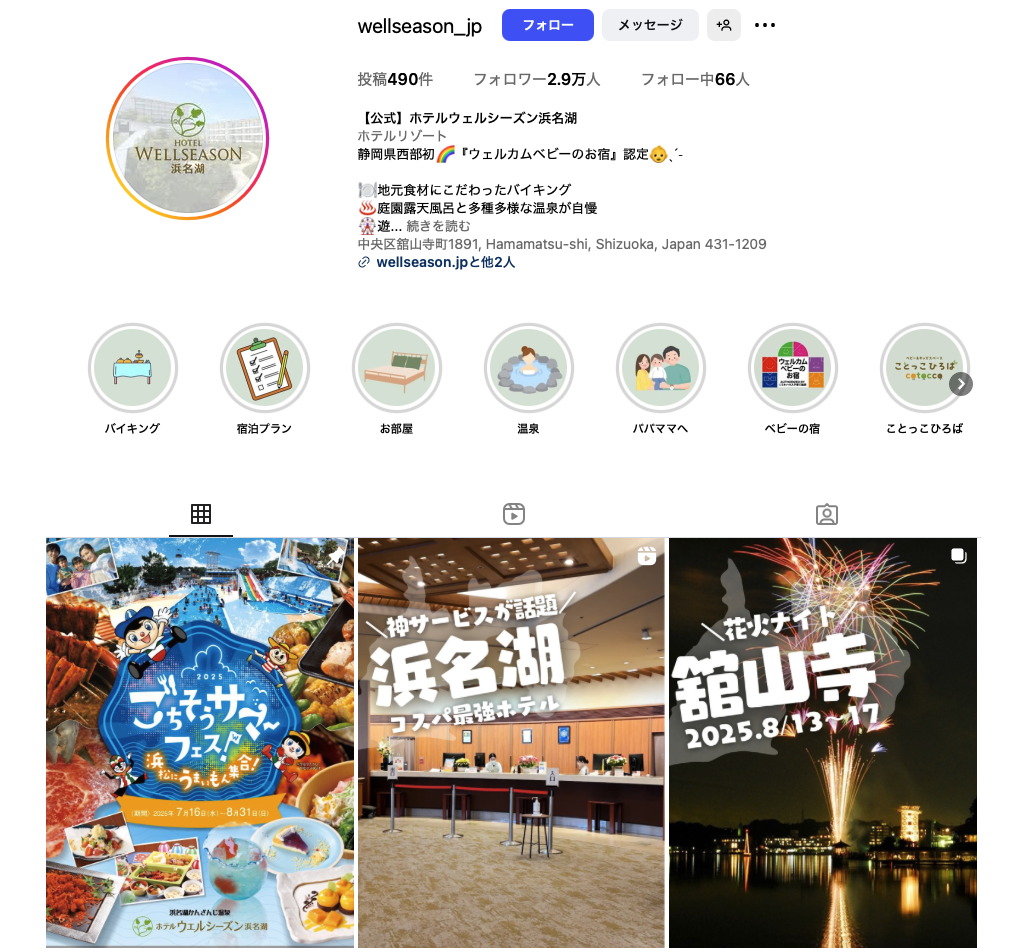Open the three-dot options menu

765,25
